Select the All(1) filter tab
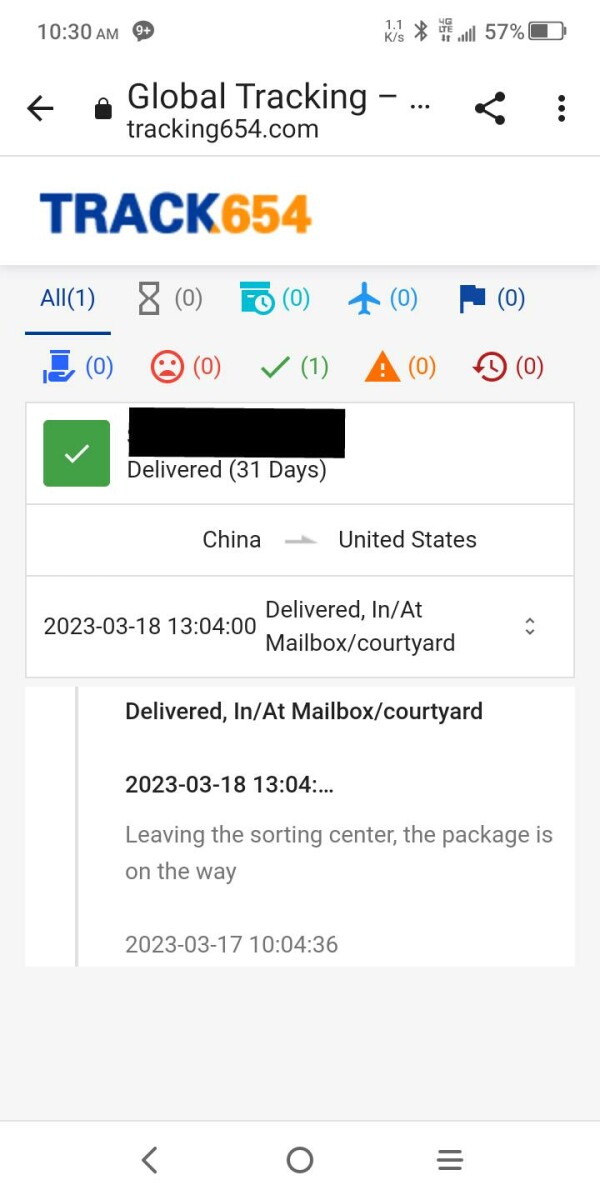Screen dimensions: 600x1200 coord(68,298)
